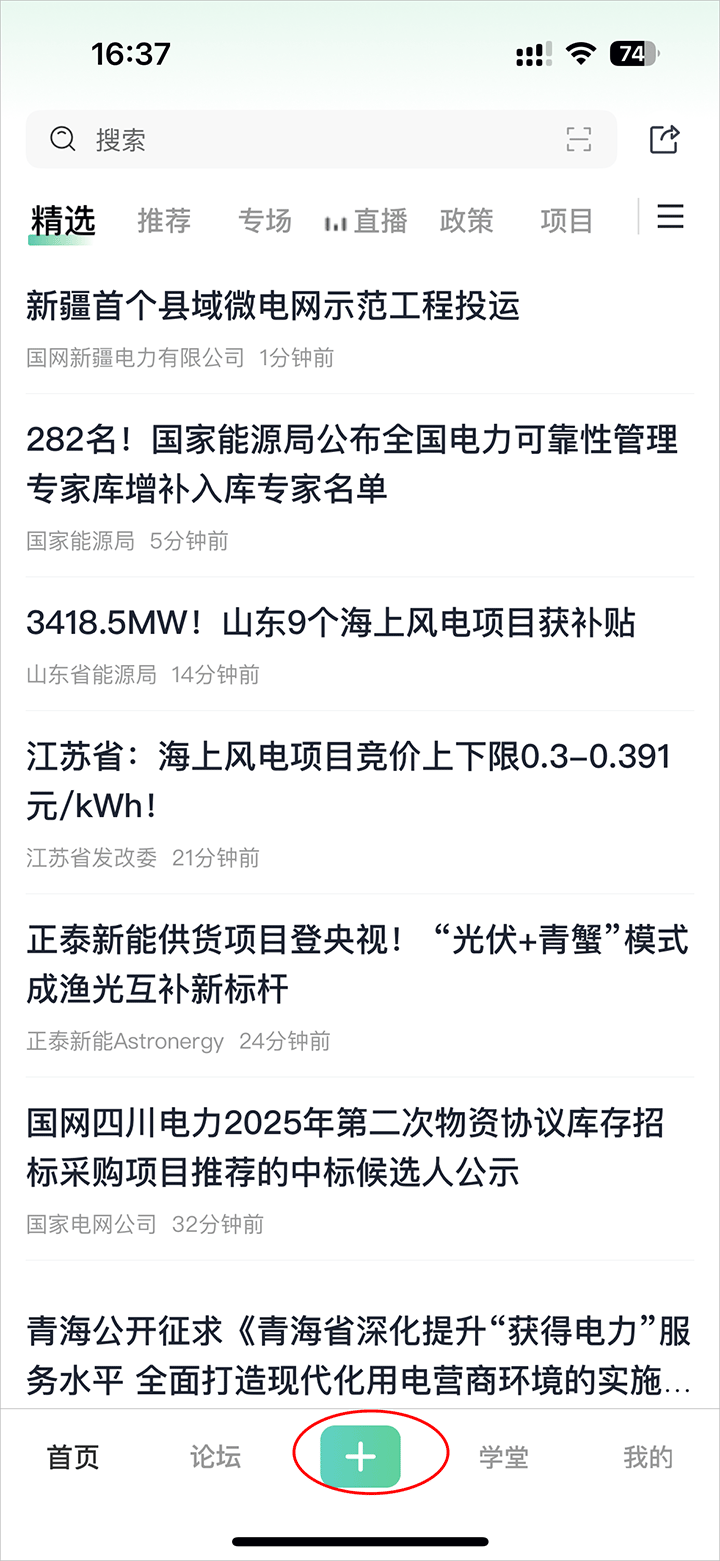Open 国网四川电力 中标候选人公示 article

(x=345, y=1148)
